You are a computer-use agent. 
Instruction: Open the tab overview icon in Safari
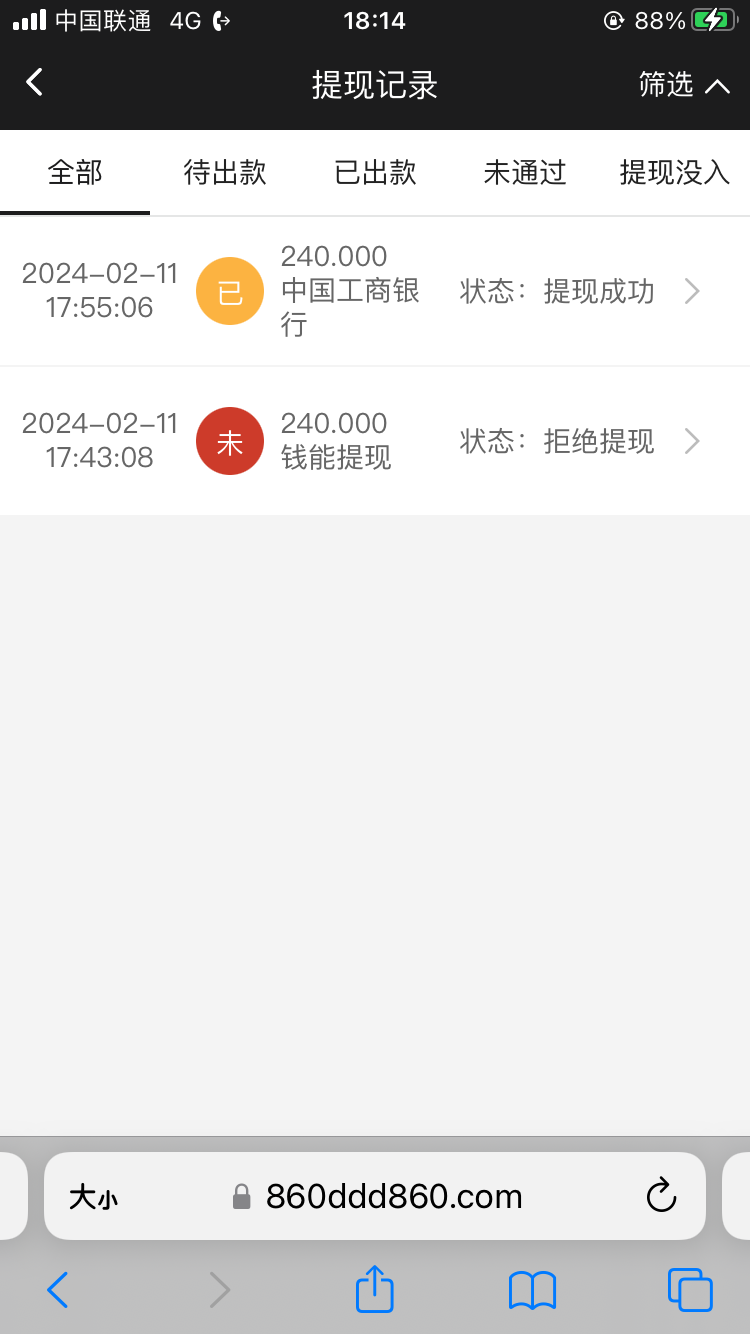click(689, 1290)
